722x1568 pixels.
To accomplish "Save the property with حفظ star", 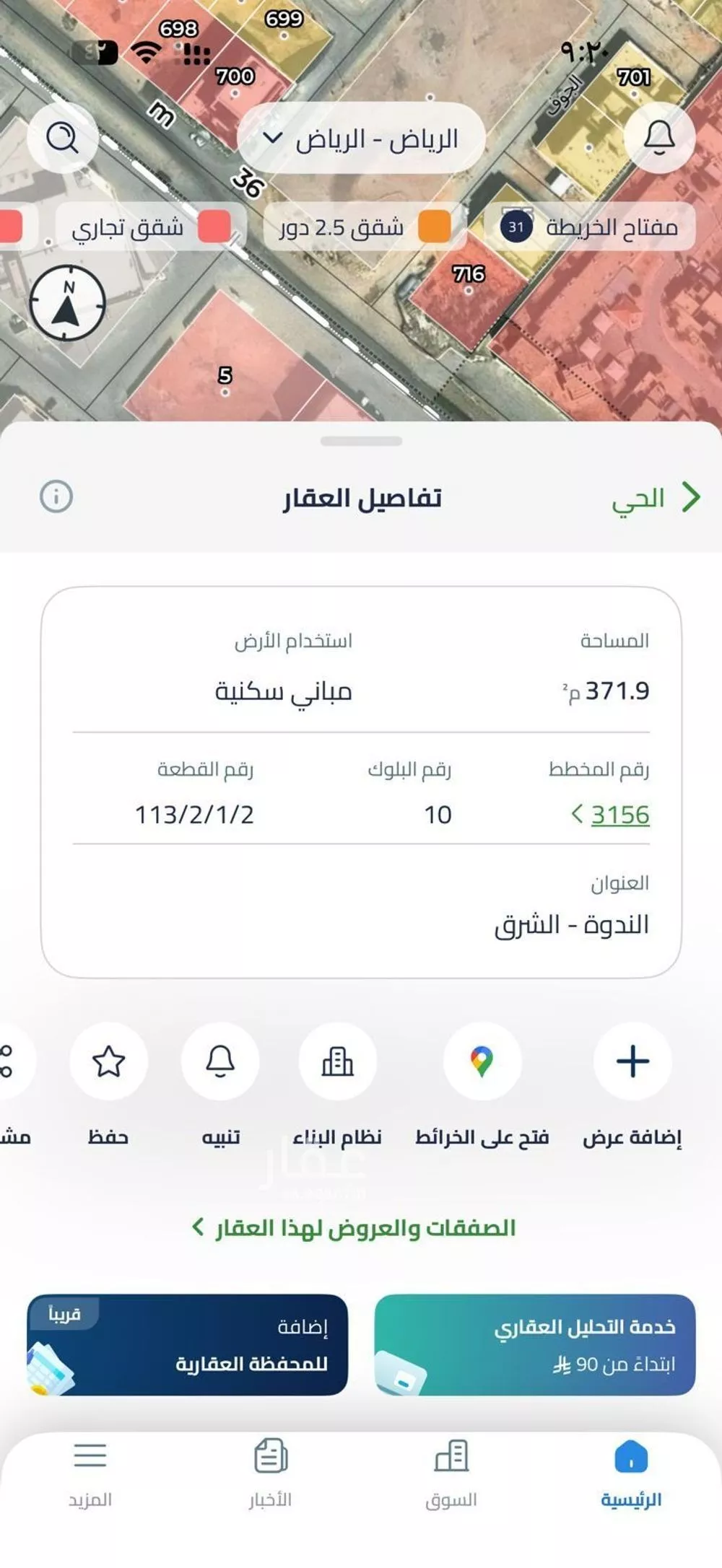I will click(108, 1061).
